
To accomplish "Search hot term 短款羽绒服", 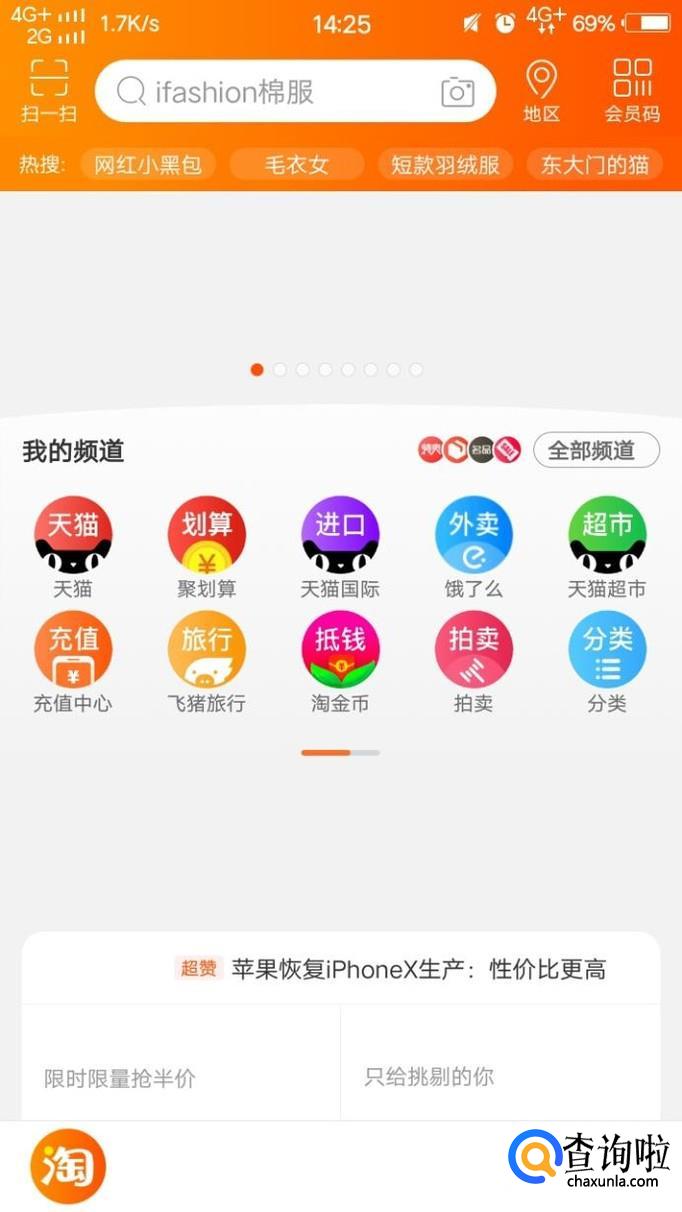I will [x=445, y=165].
